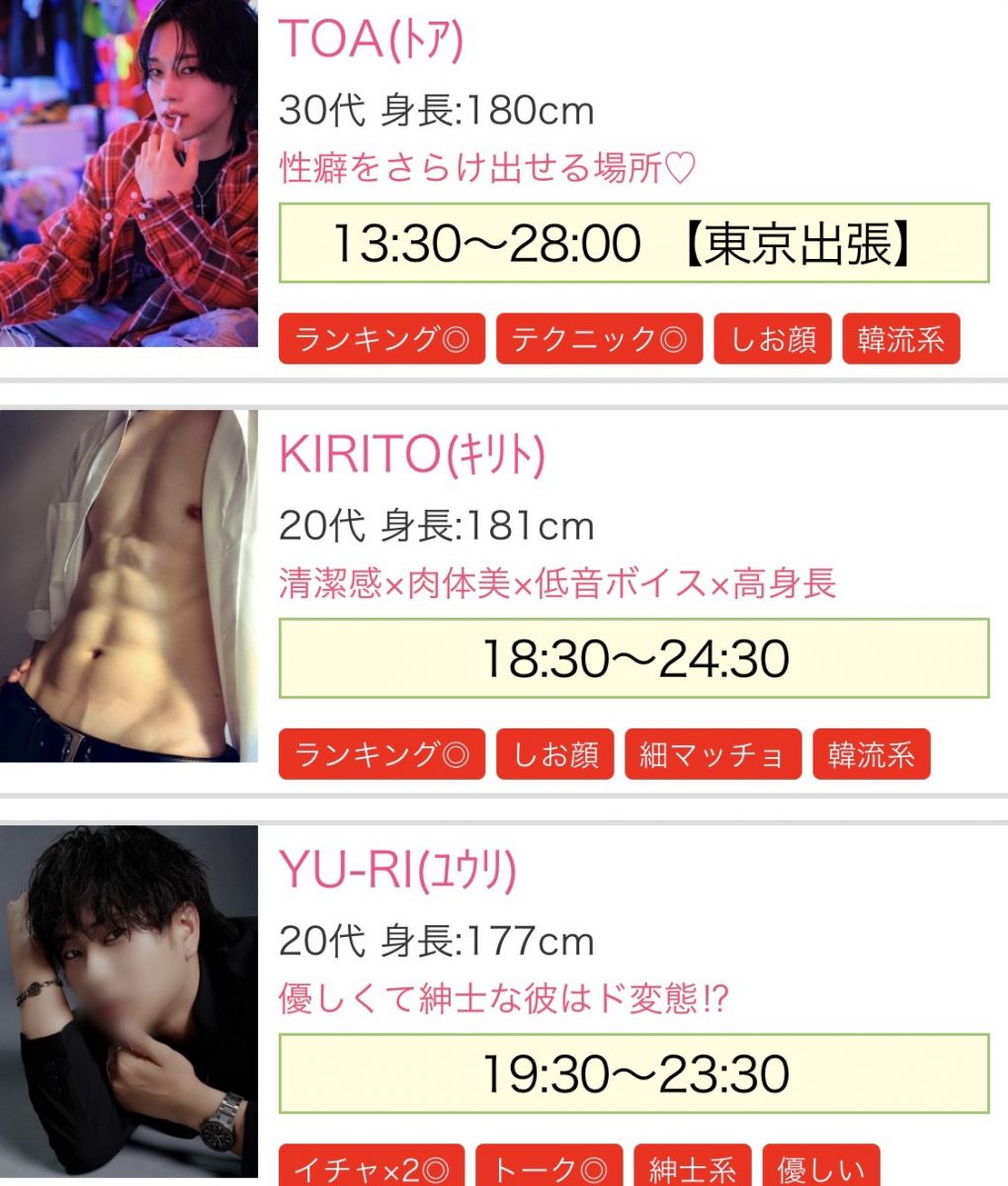Select the トーク◎ tag on YU-RI
The height and width of the screenshot is (1186, 1008).
[x=548, y=1170]
